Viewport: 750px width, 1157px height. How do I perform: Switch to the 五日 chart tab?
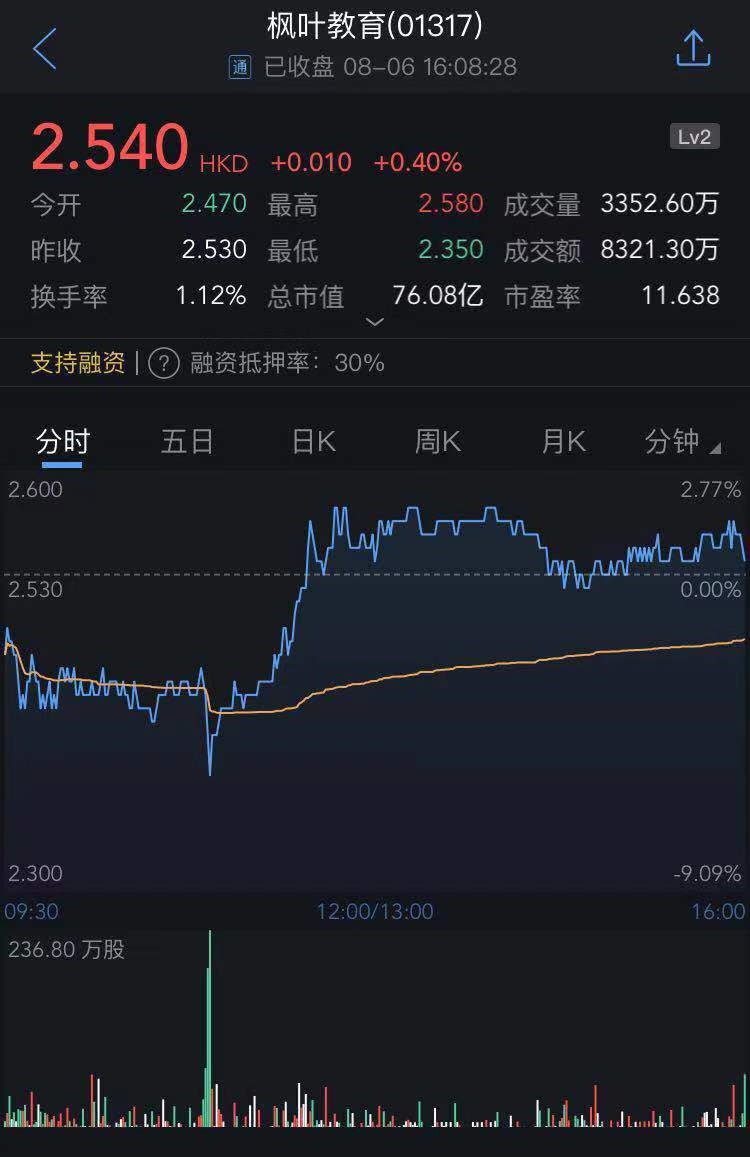187,441
